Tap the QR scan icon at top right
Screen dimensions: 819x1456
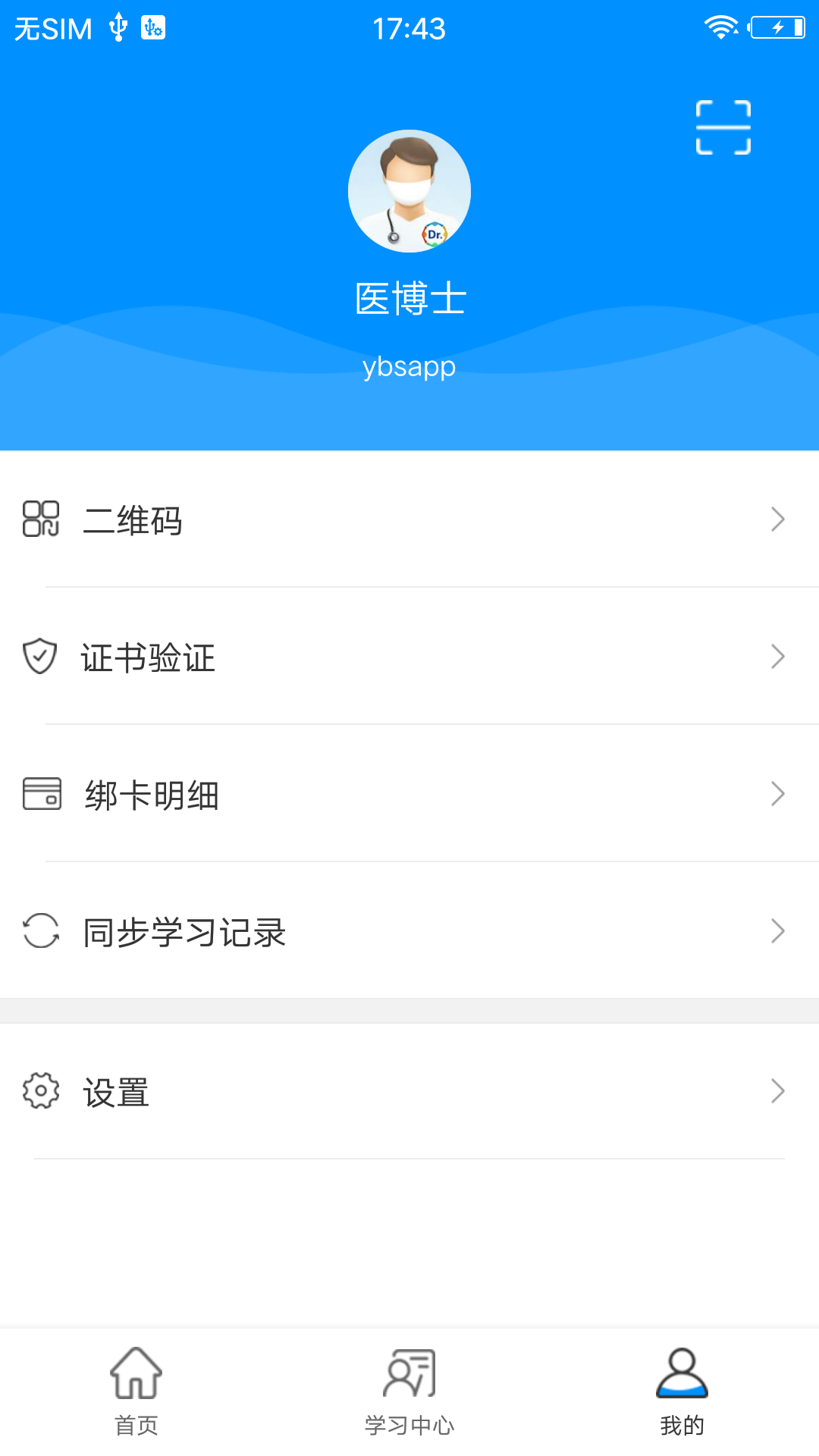[x=723, y=127]
